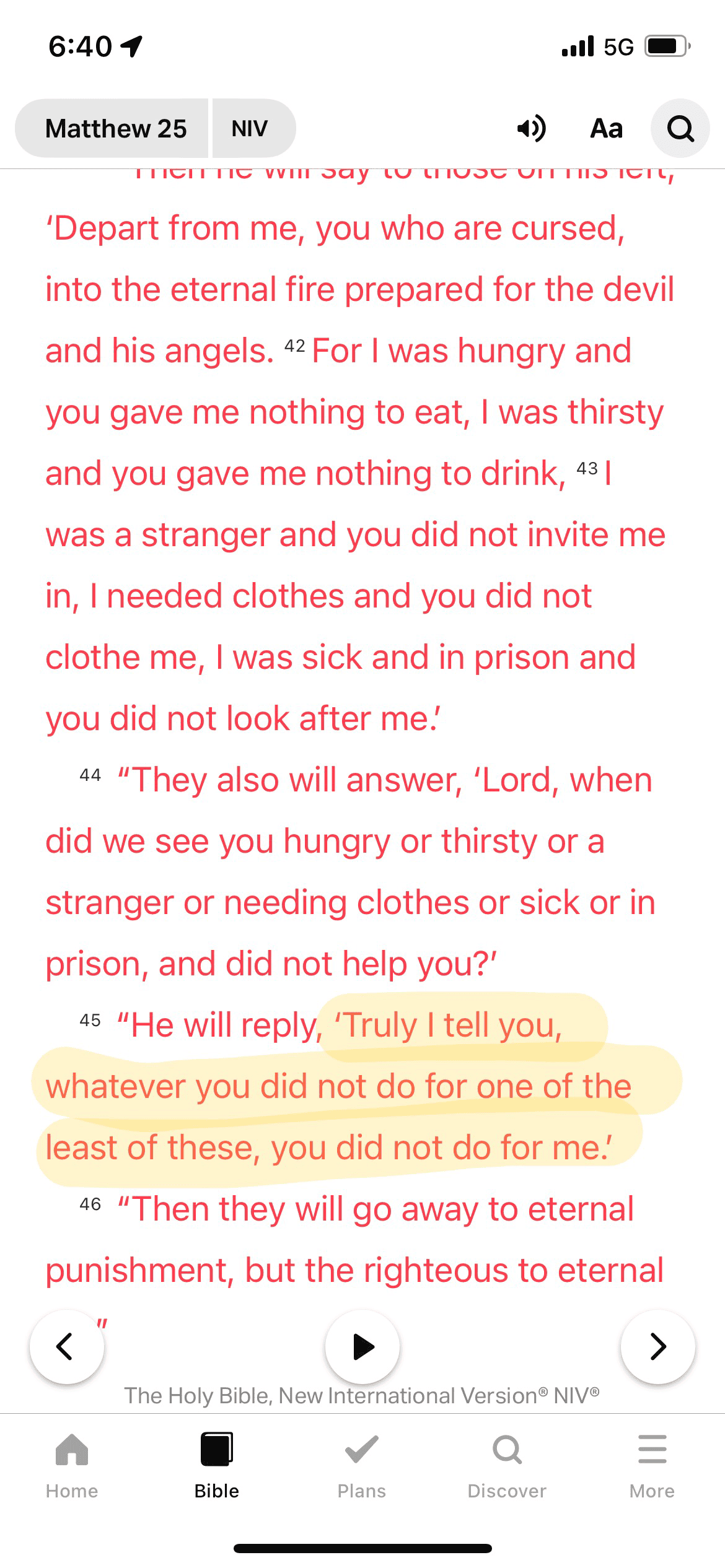Open the Matthew 25 chapter selector

(115, 129)
